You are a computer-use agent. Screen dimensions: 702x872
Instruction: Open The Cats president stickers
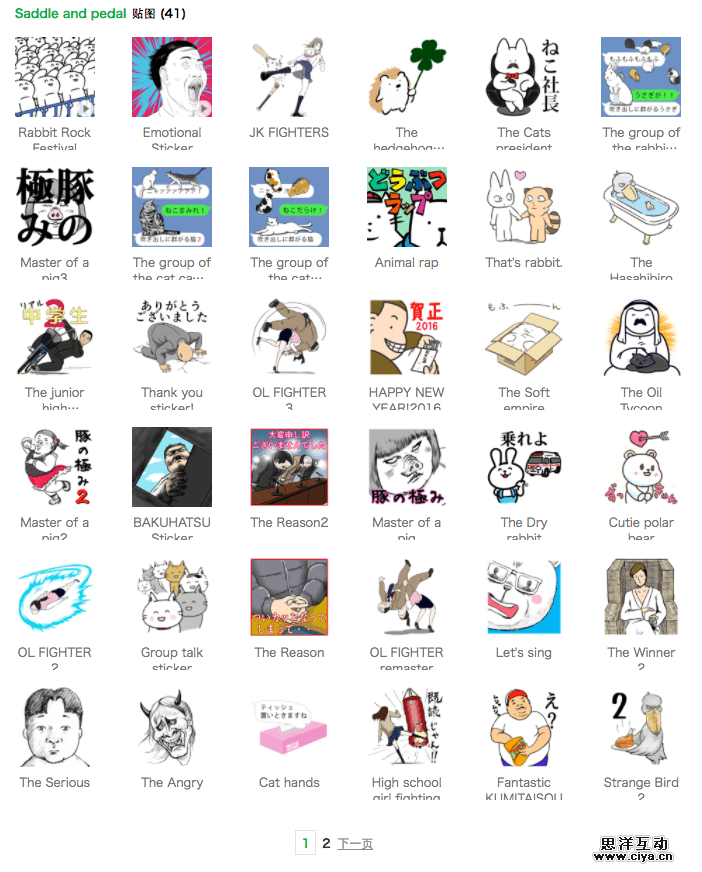coord(524,78)
